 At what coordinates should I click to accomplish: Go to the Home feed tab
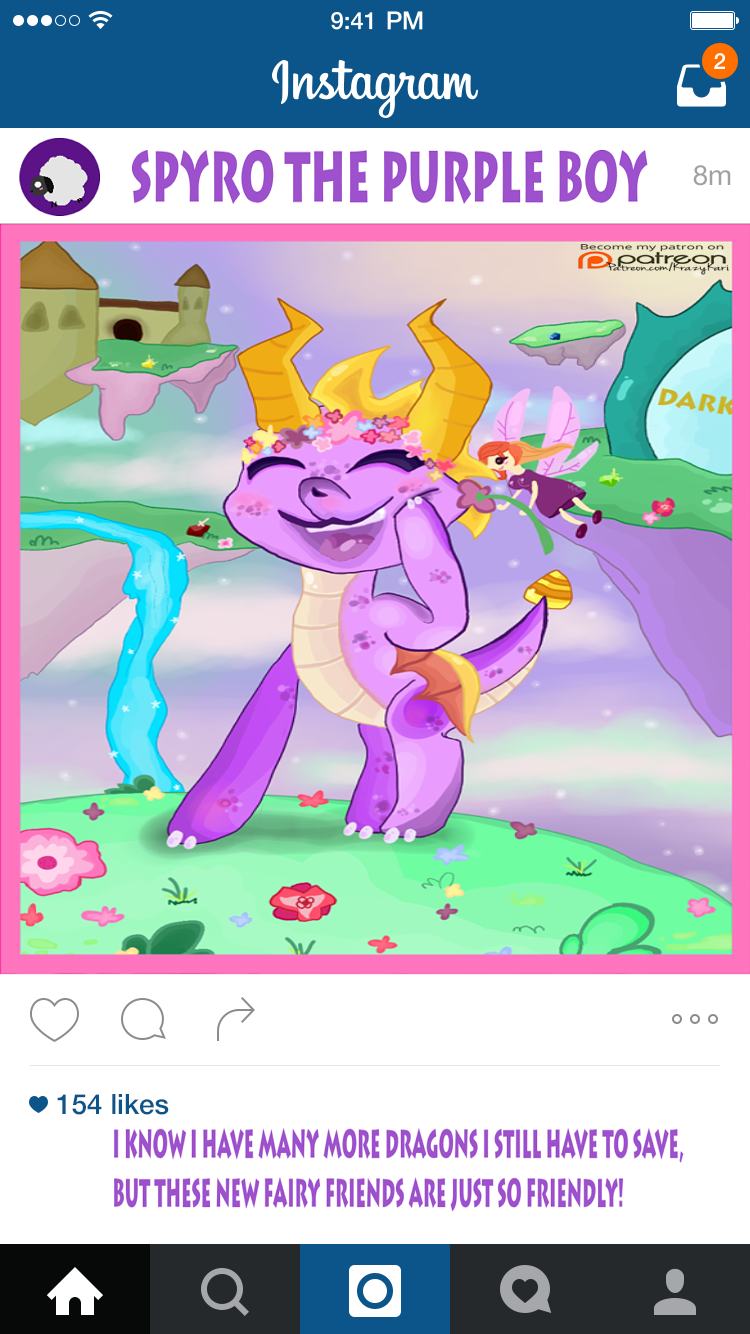pos(75,1290)
